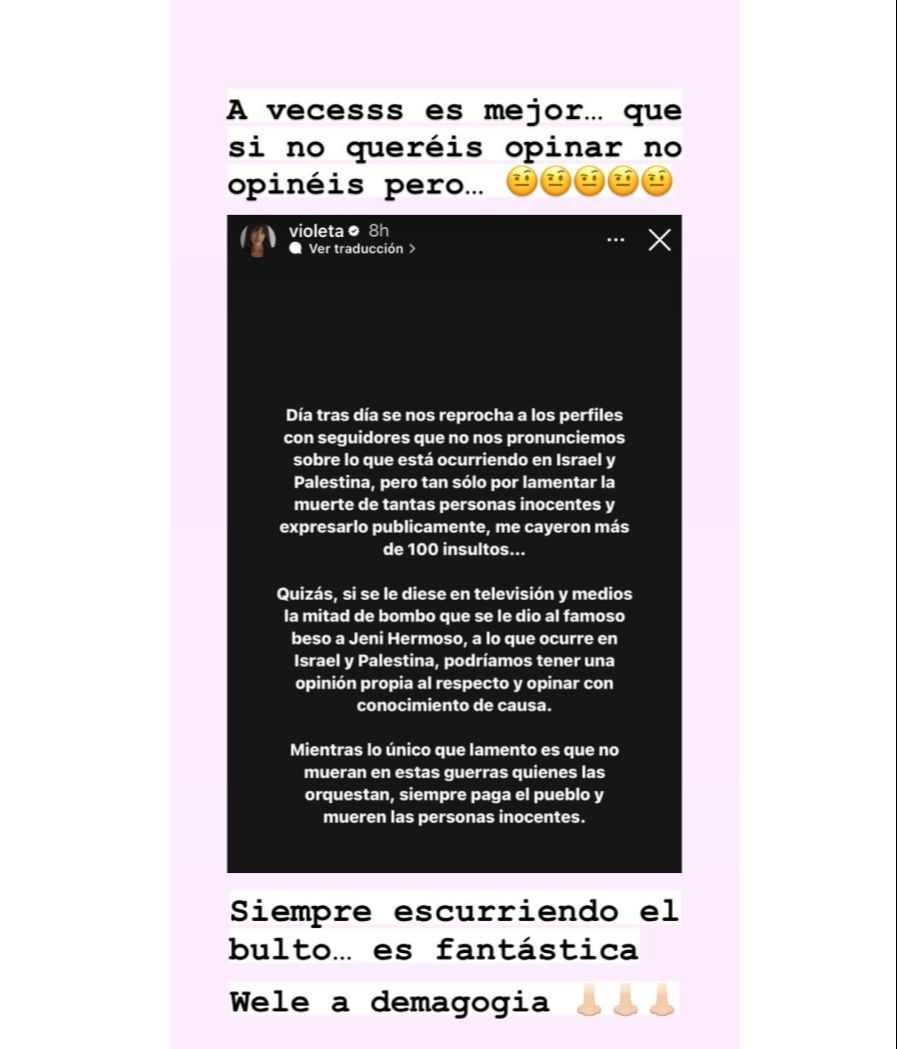This screenshot has width=897, height=1049.
Task: Open violeta's profile via the username
Action: tap(318, 229)
